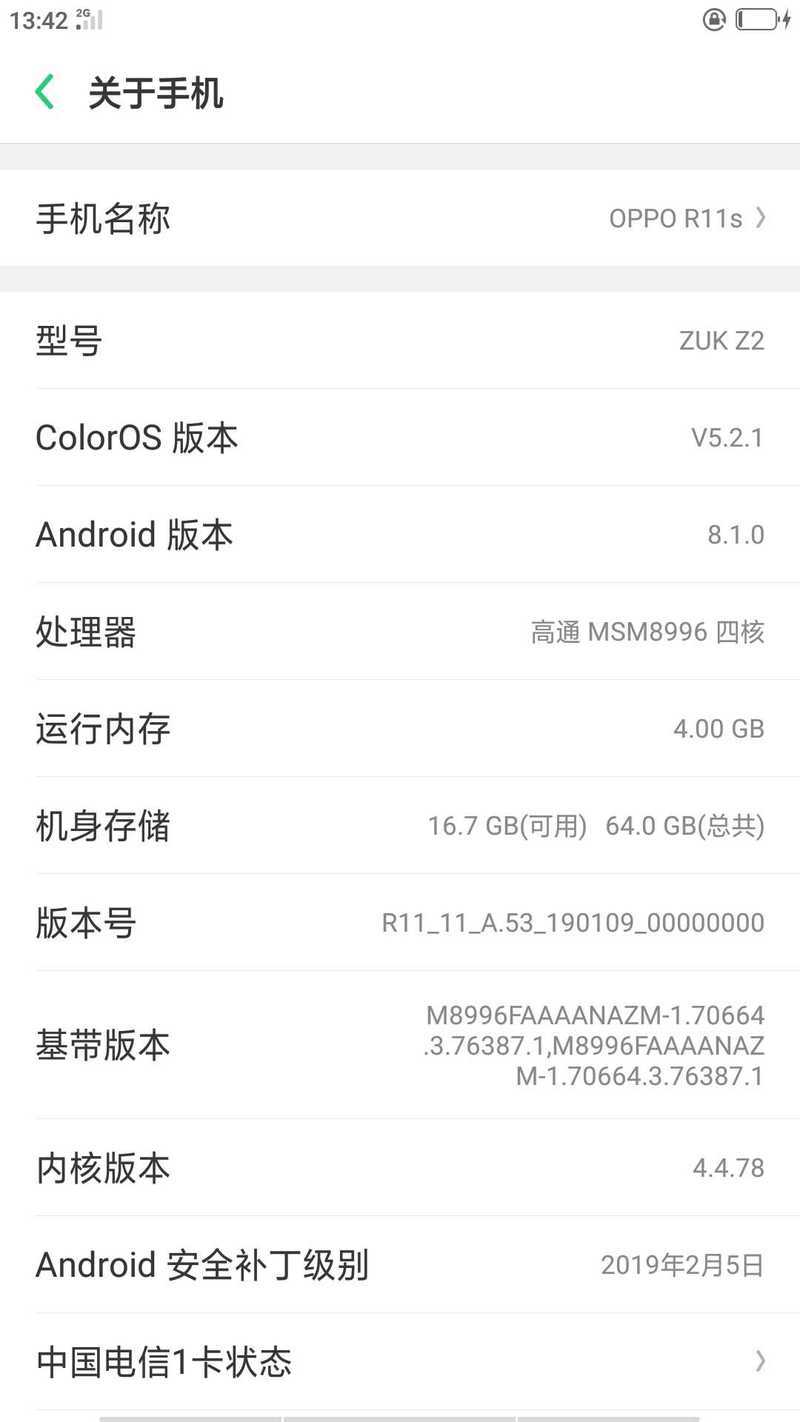Screen dimensions: 800x1422
Task: Go back from the 关于手机 page
Action: pos(44,93)
